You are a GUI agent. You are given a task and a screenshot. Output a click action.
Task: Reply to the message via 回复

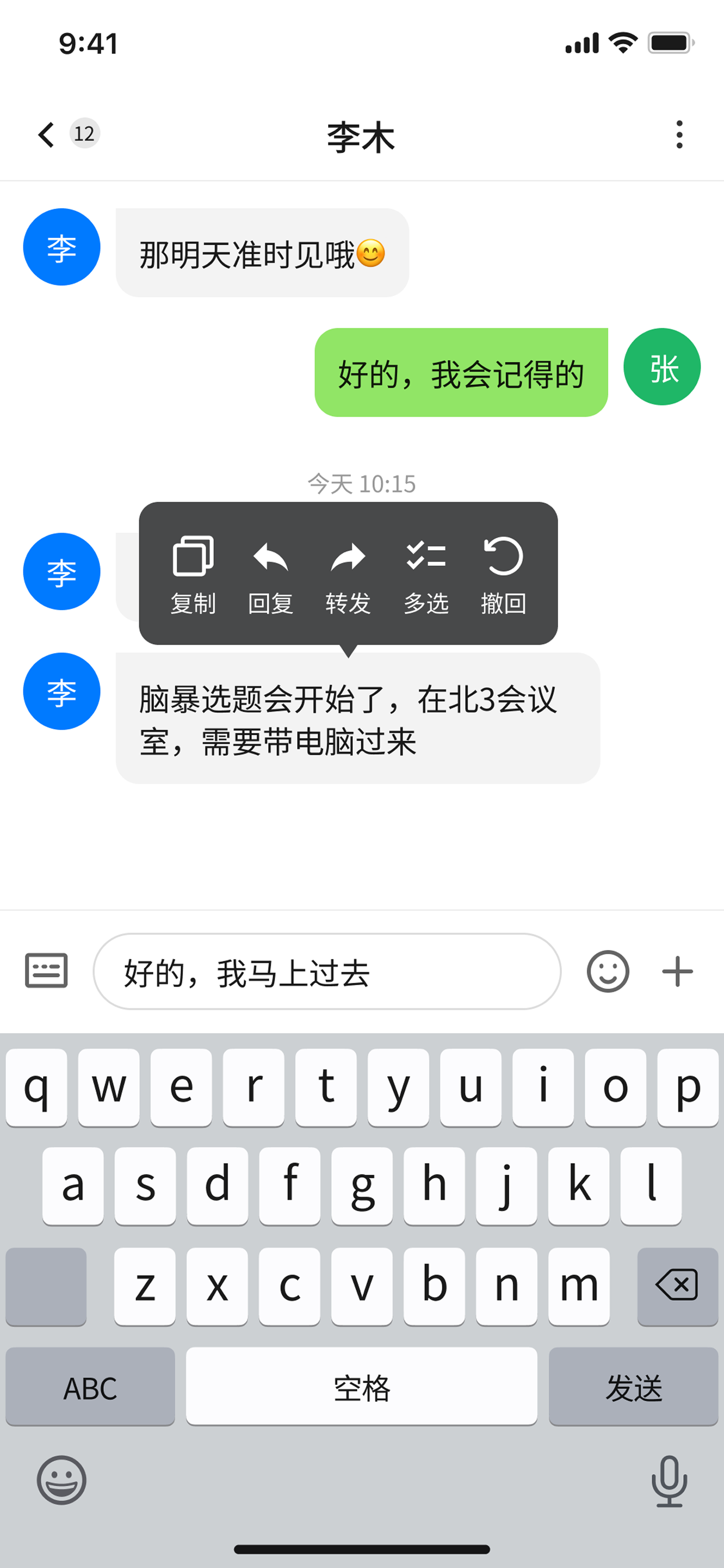270,574
